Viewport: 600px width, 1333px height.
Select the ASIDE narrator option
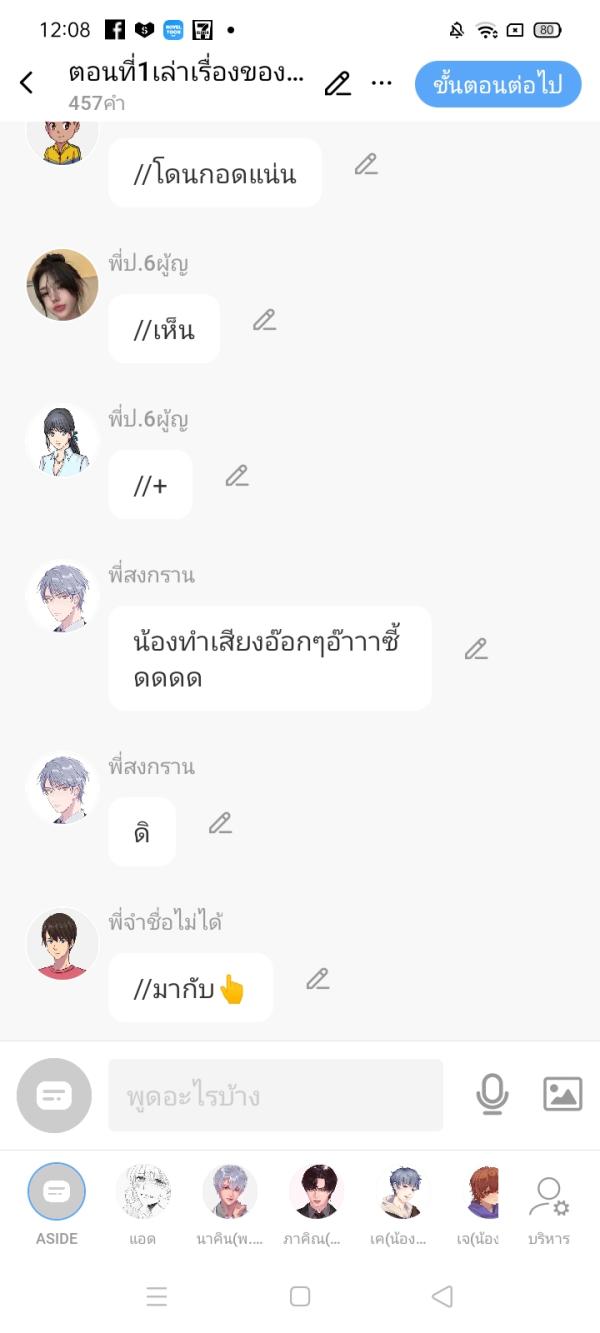point(57,1192)
